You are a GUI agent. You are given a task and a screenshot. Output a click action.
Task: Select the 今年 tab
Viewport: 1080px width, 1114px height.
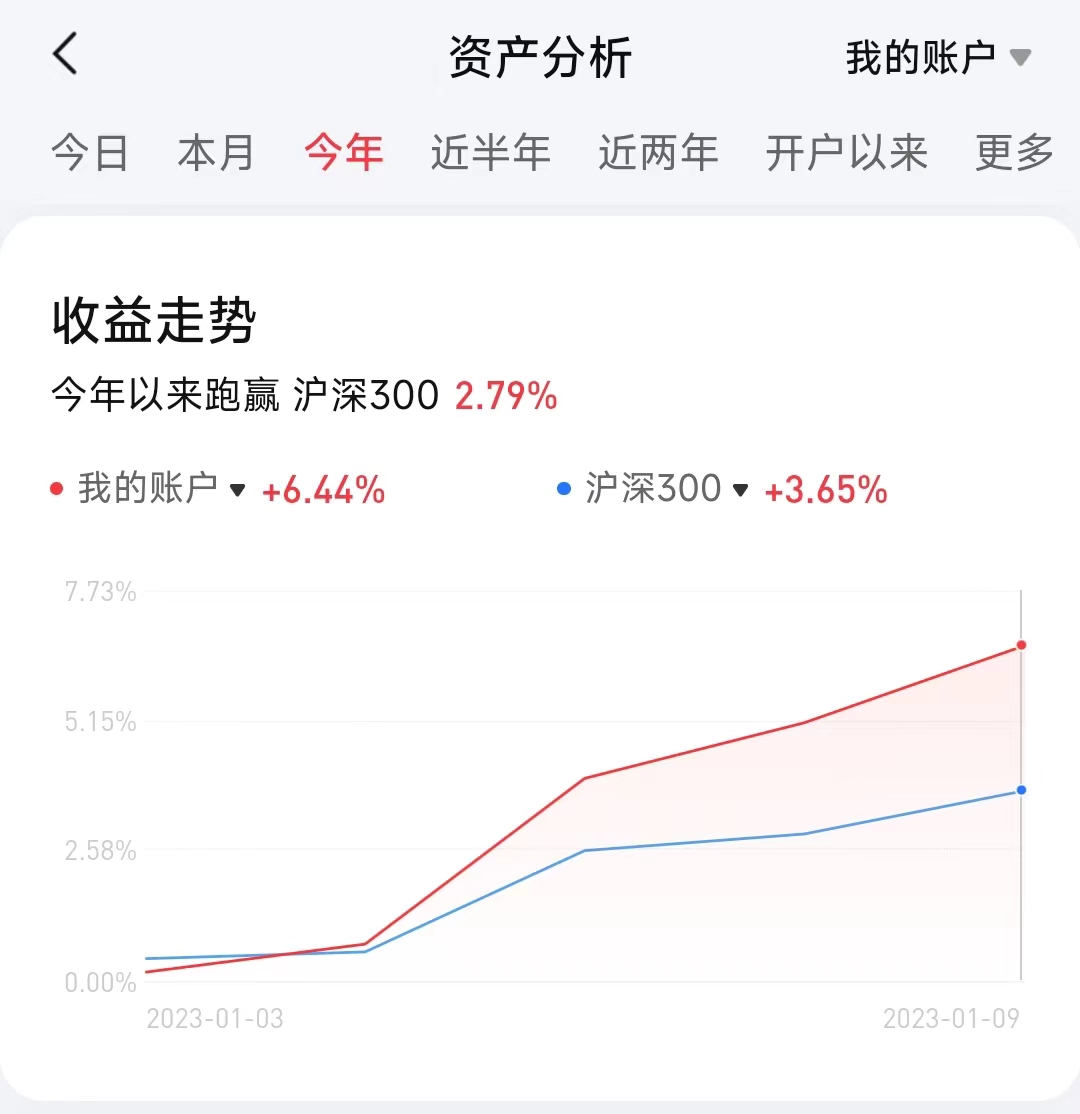344,152
